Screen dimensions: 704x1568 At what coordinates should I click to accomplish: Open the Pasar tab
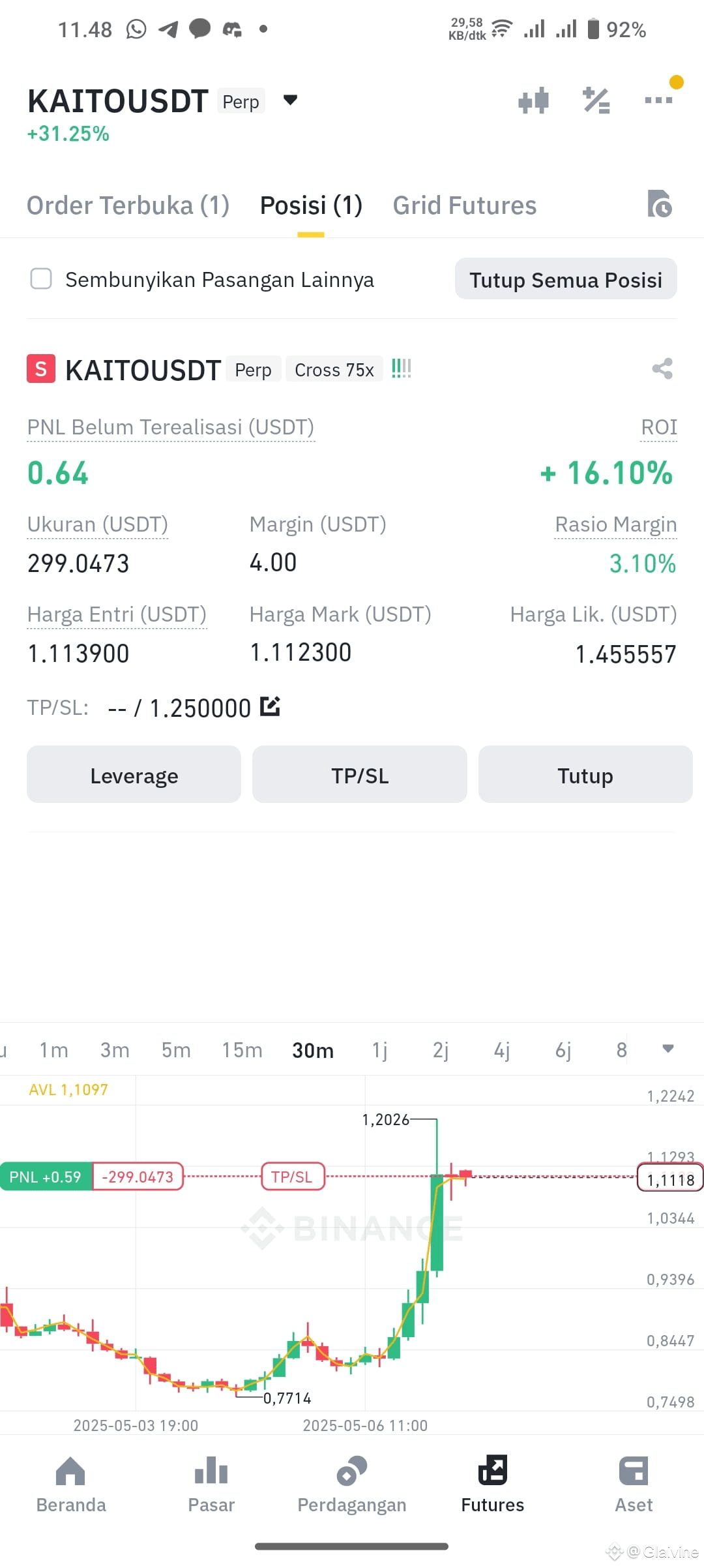point(211,1485)
